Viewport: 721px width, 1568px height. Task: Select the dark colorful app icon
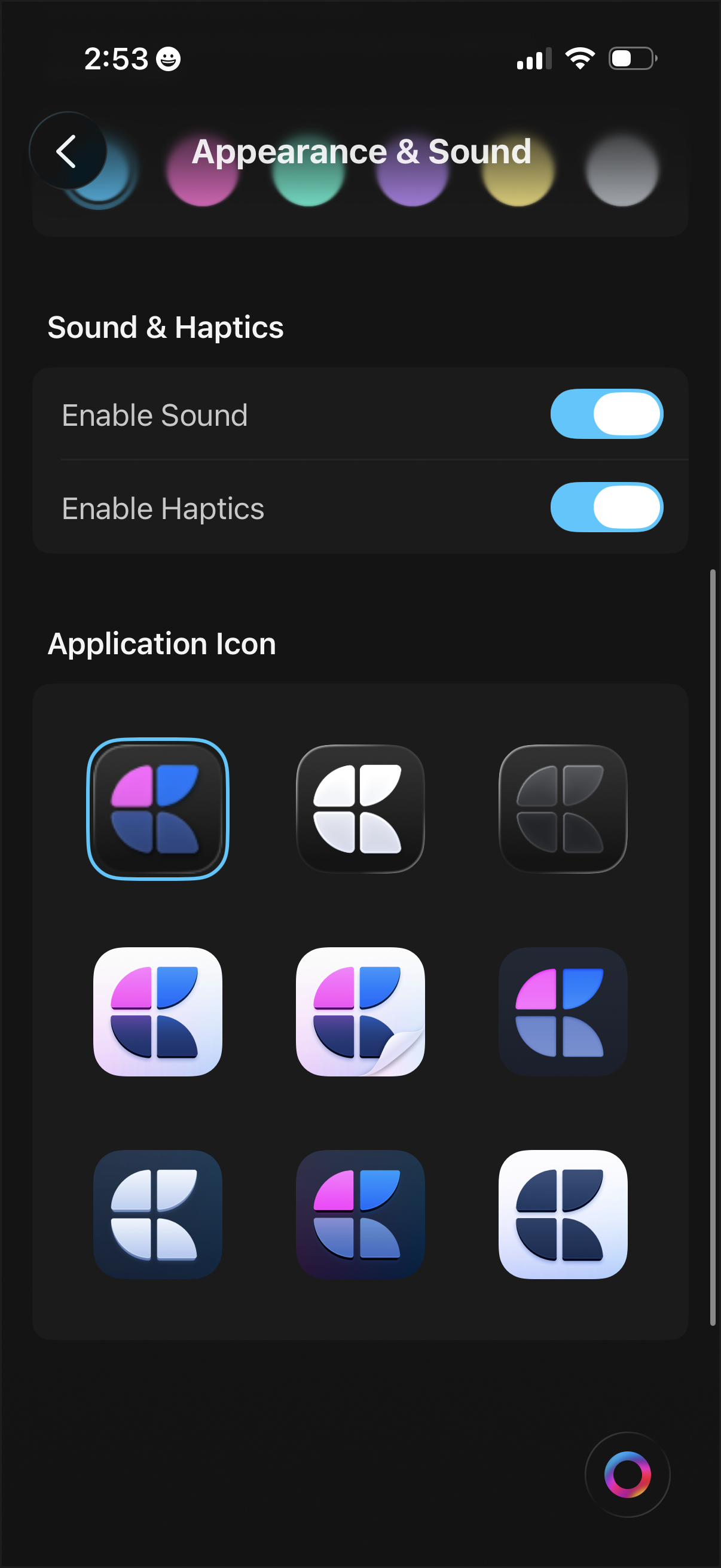click(x=158, y=810)
